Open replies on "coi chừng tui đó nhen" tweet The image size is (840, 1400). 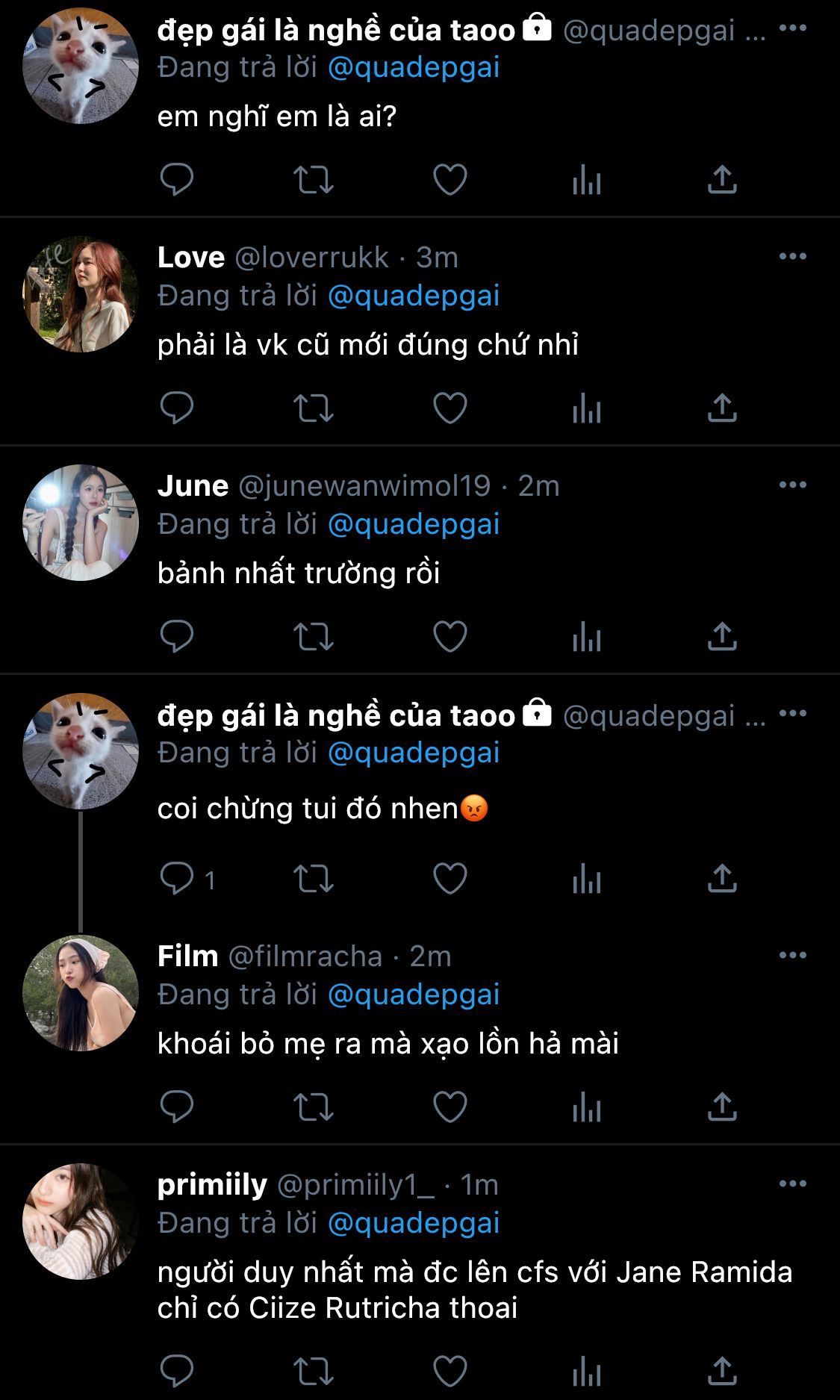tap(177, 879)
